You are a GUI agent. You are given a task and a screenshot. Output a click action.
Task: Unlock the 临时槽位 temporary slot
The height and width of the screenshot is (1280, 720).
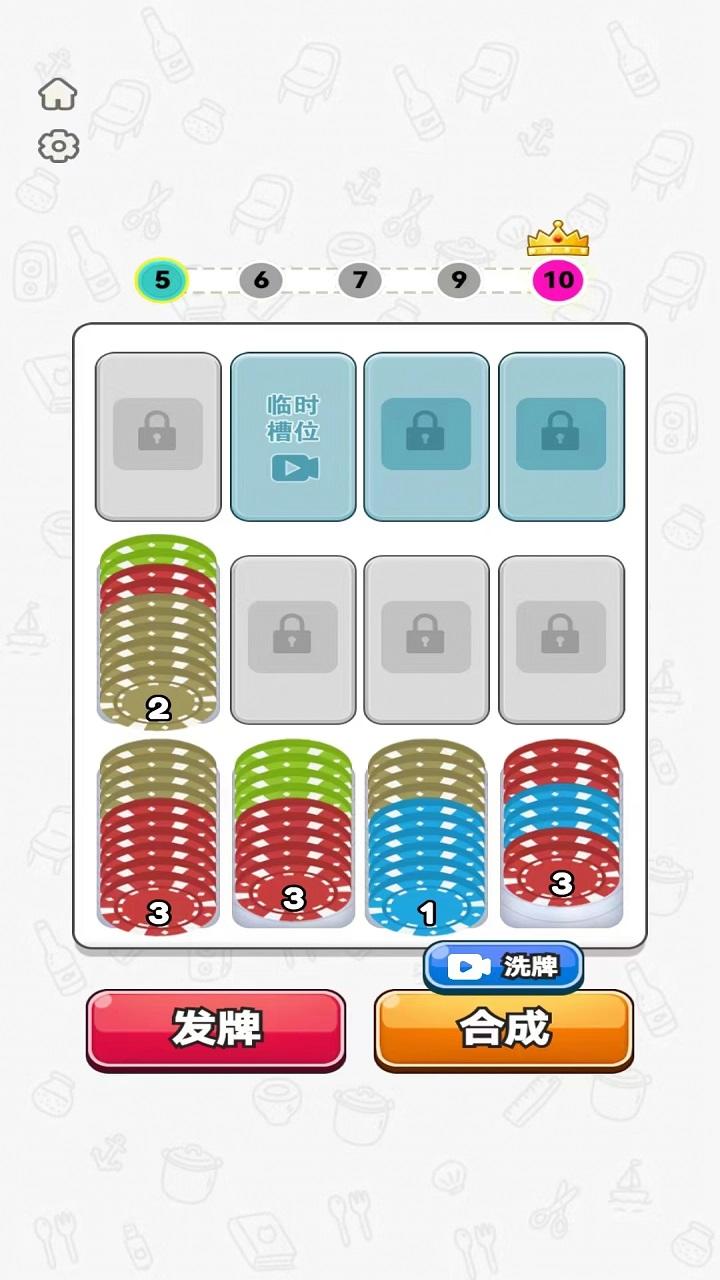coord(293,437)
